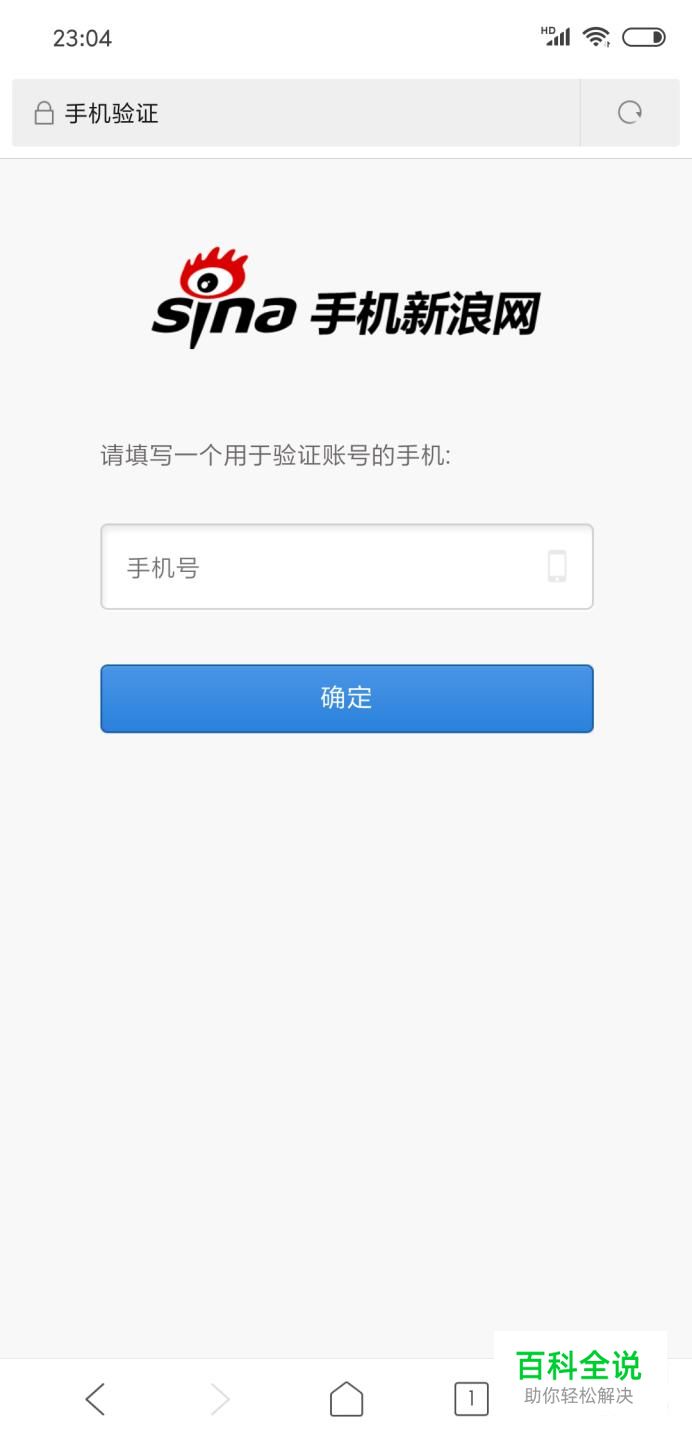Go back with the browser back arrow

pyautogui.click(x=95, y=1399)
